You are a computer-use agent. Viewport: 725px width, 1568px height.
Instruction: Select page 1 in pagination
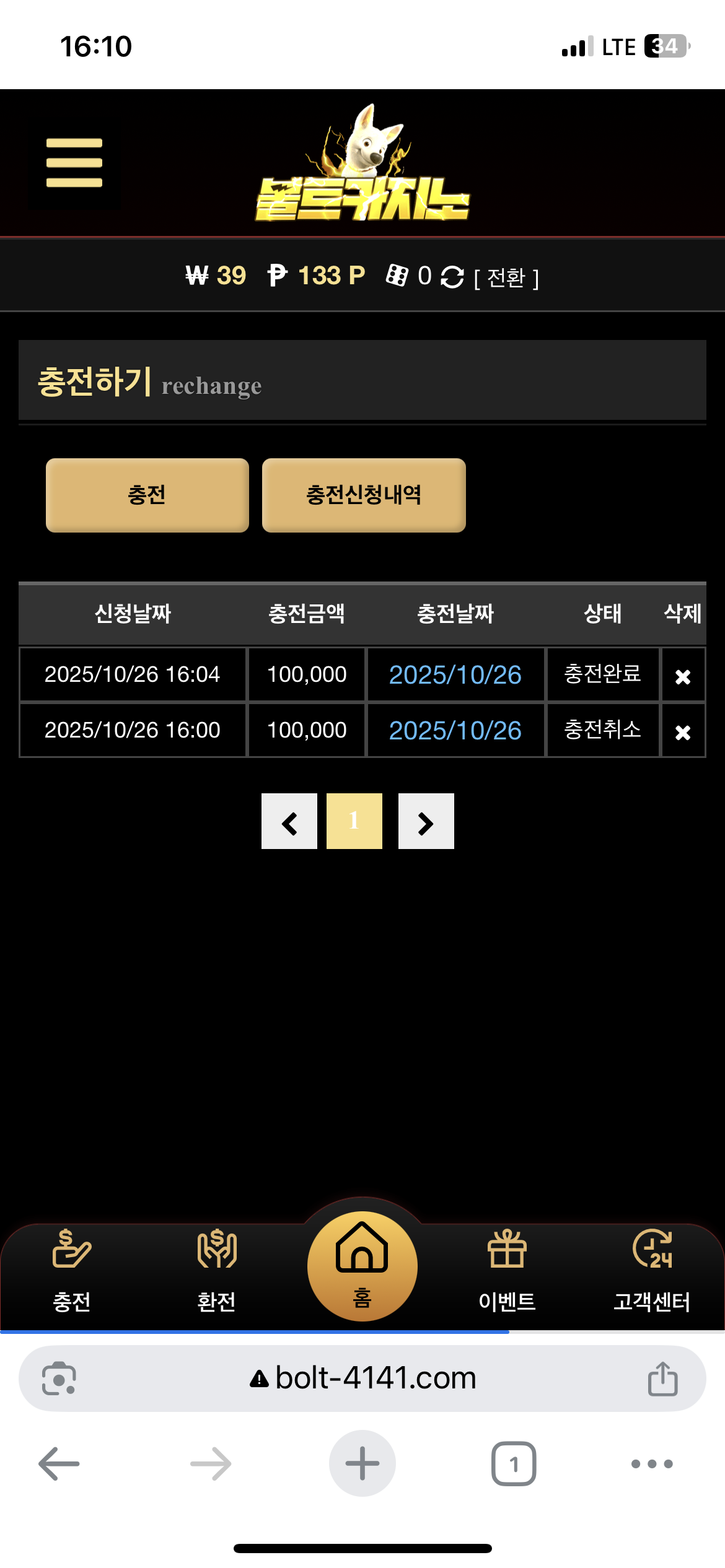354,822
